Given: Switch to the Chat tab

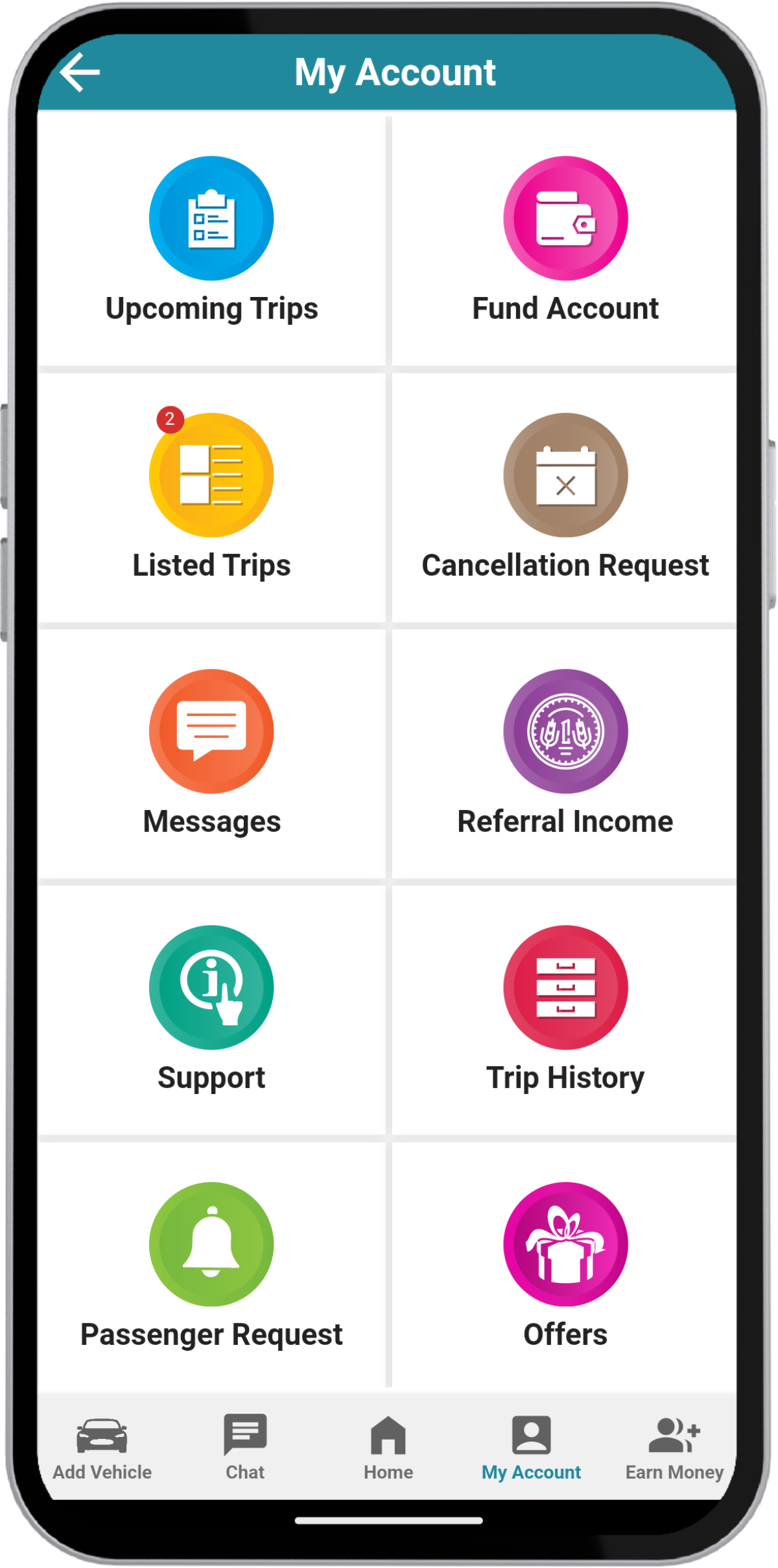Looking at the screenshot, I should 245,1447.
